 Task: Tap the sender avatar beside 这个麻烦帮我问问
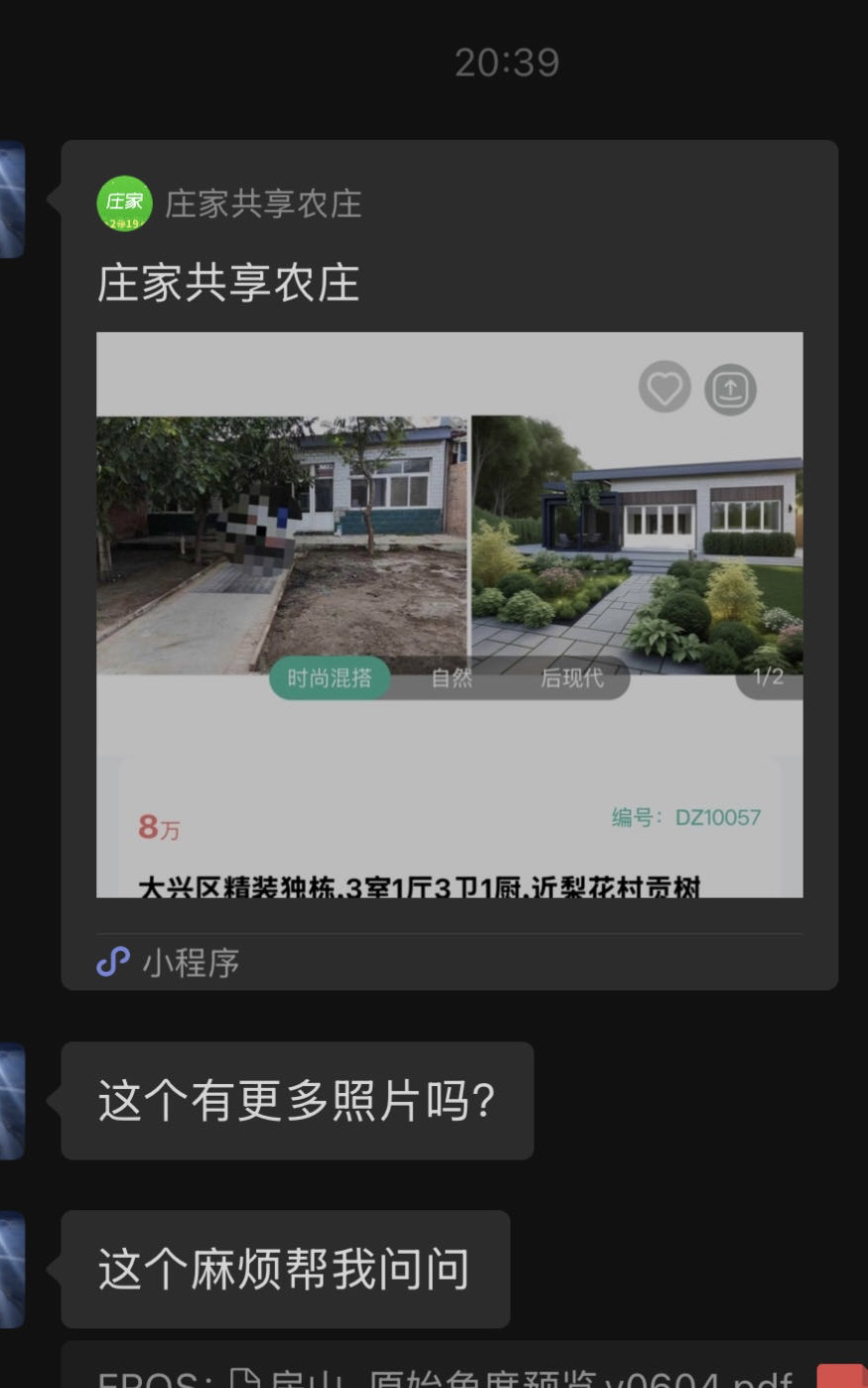(x=11, y=1270)
